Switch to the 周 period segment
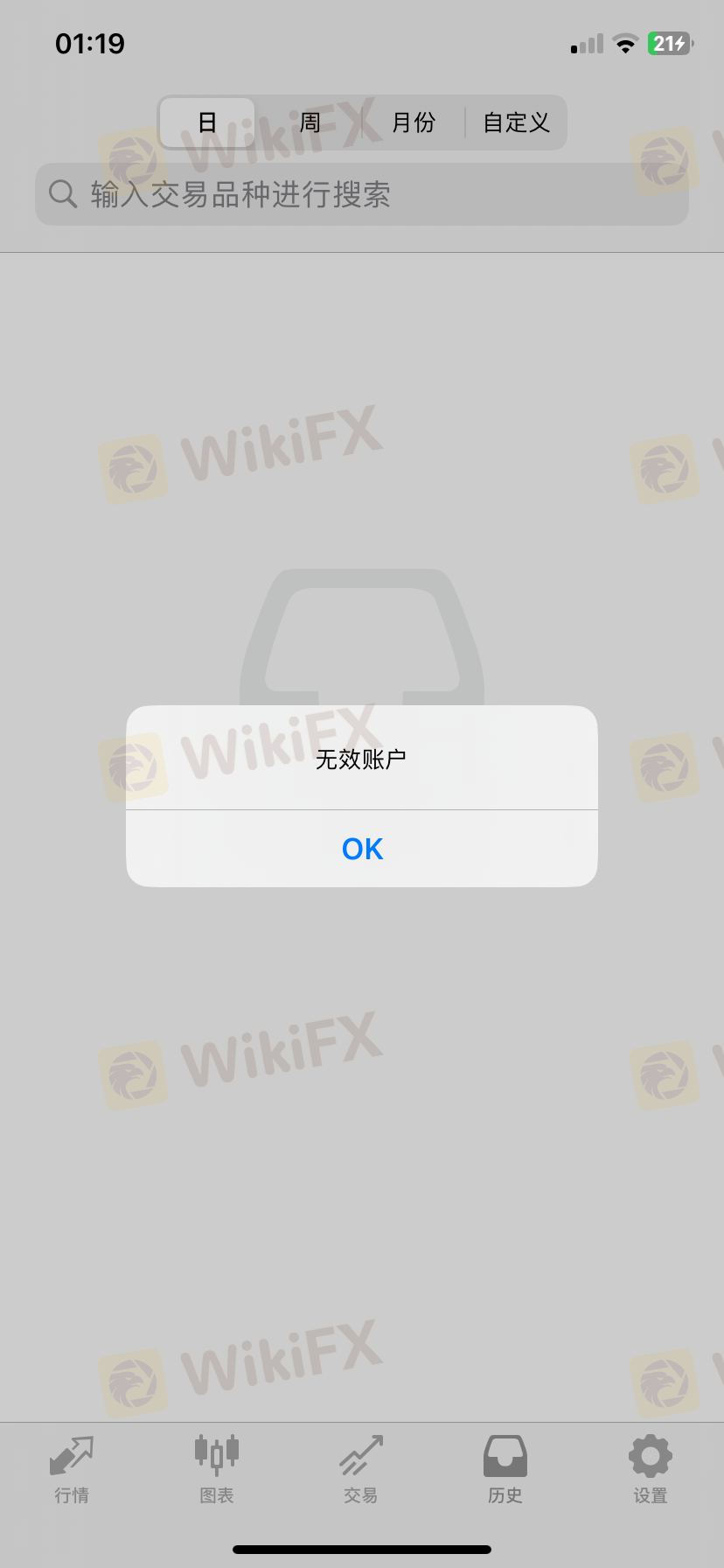This screenshot has width=724, height=1568. 310,122
